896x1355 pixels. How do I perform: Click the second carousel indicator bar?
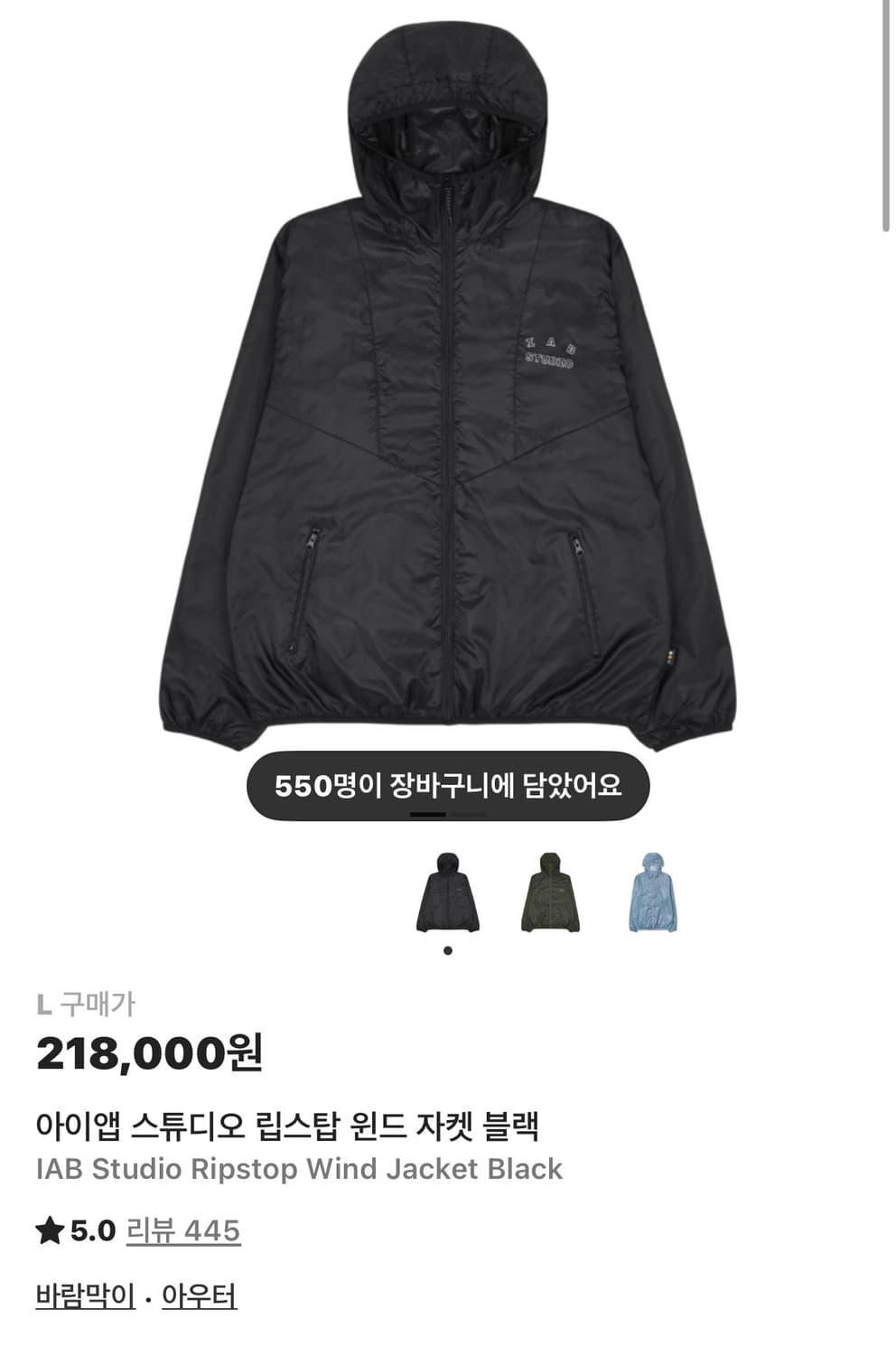coord(466,814)
